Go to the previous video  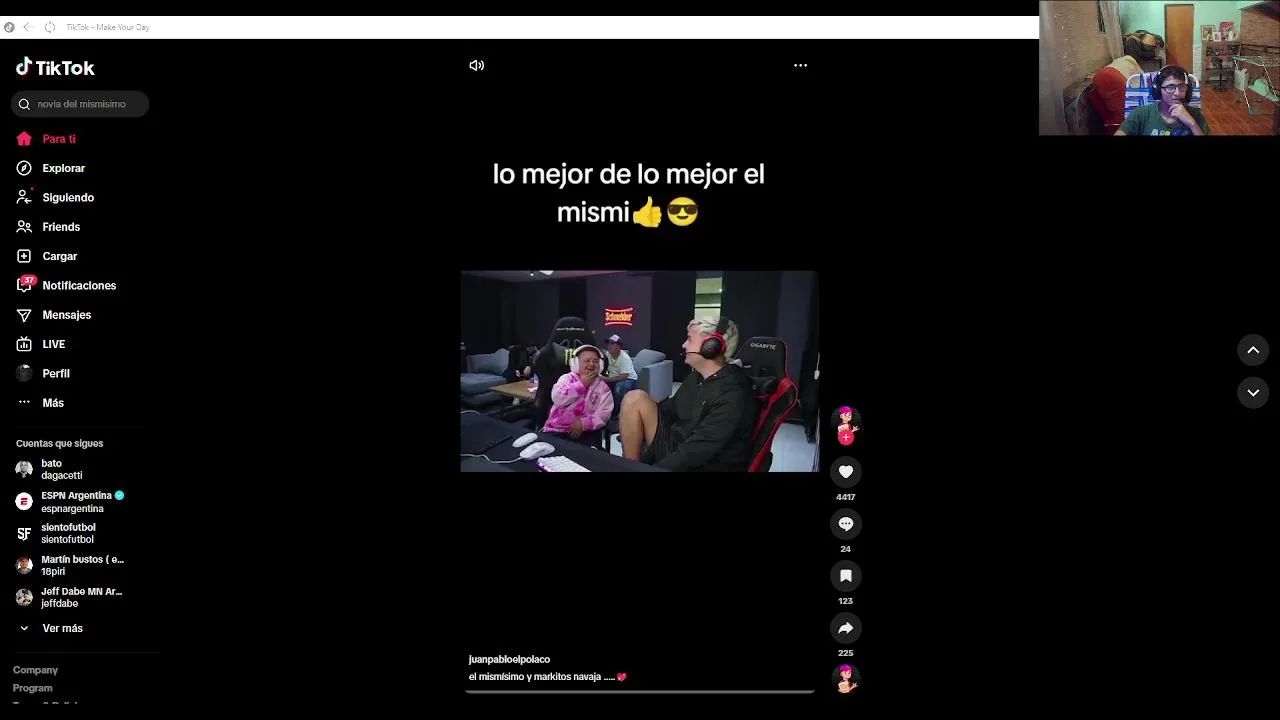click(1253, 350)
